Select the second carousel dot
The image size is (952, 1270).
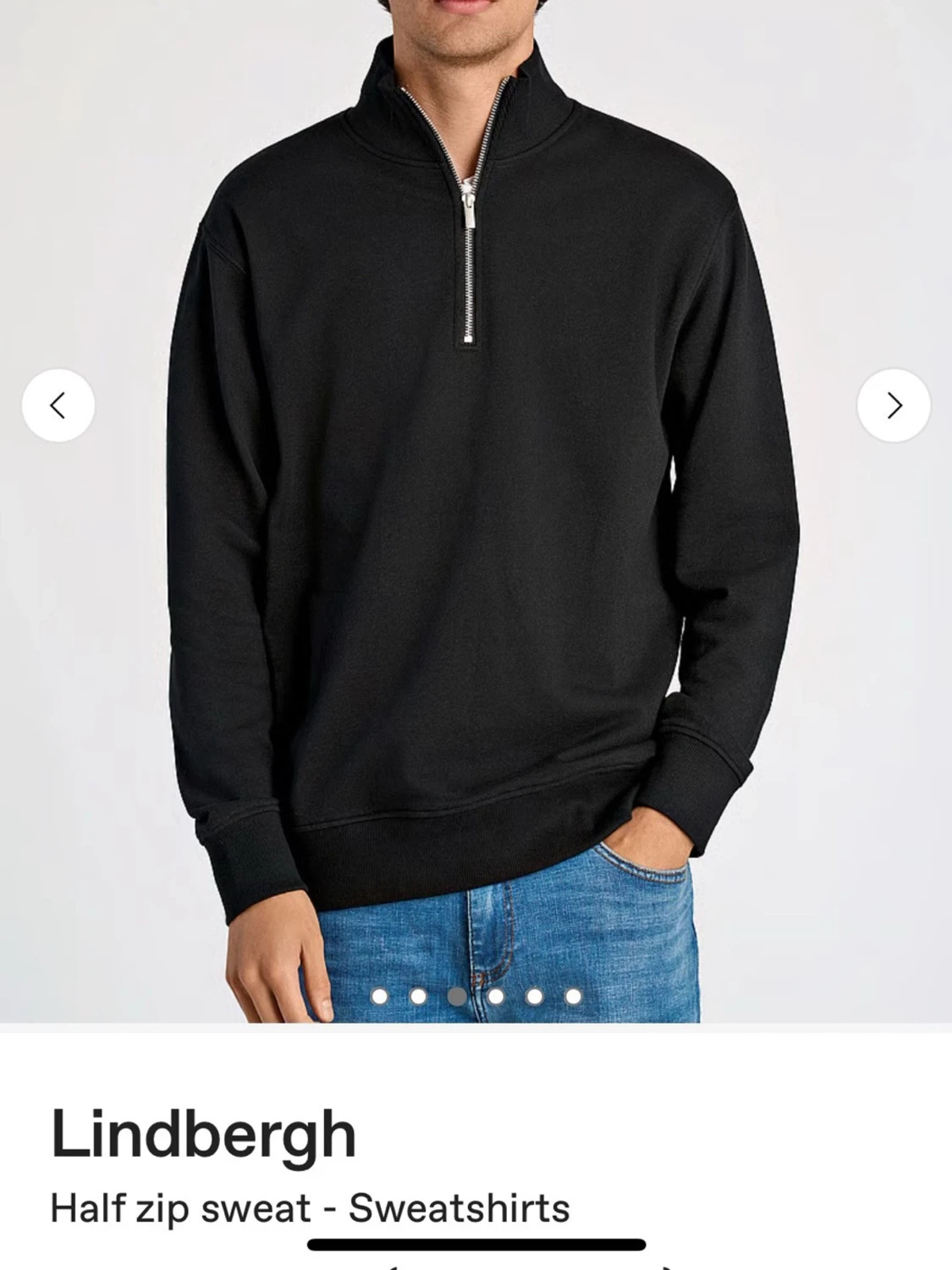pyautogui.click(x=418, y=995)
